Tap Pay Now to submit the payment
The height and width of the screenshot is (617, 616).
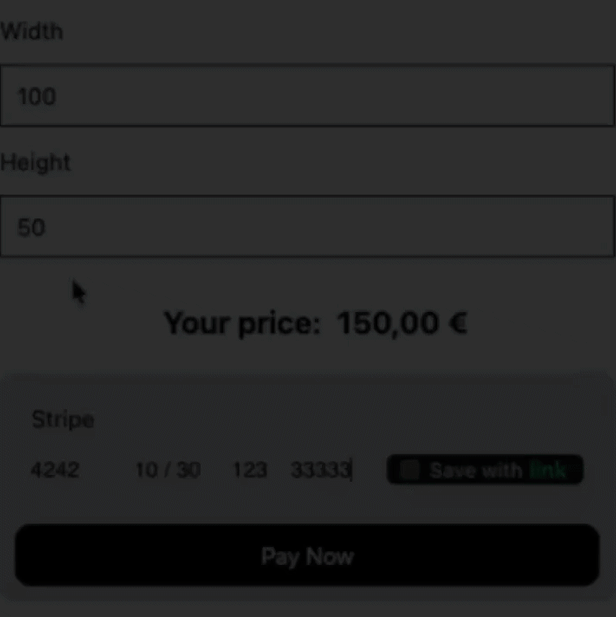coord(306,556)
